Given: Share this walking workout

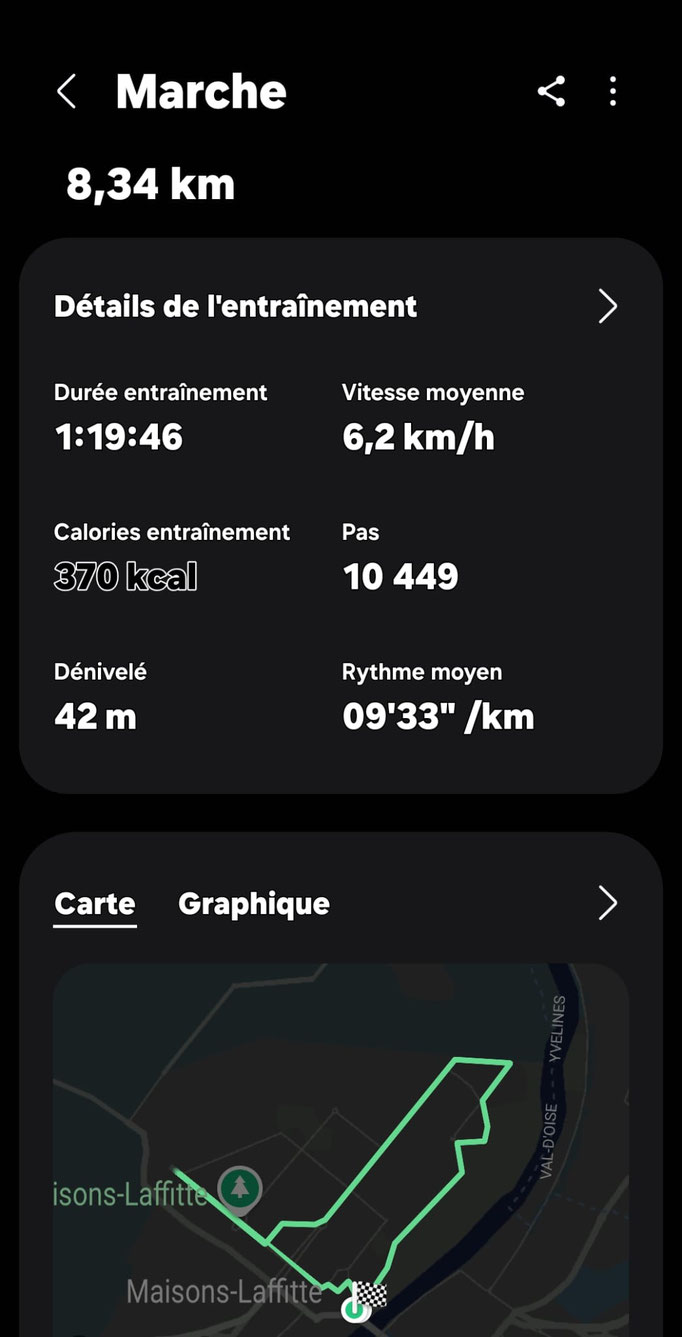Looking at the screenshot, I should [x=551, y=92].
